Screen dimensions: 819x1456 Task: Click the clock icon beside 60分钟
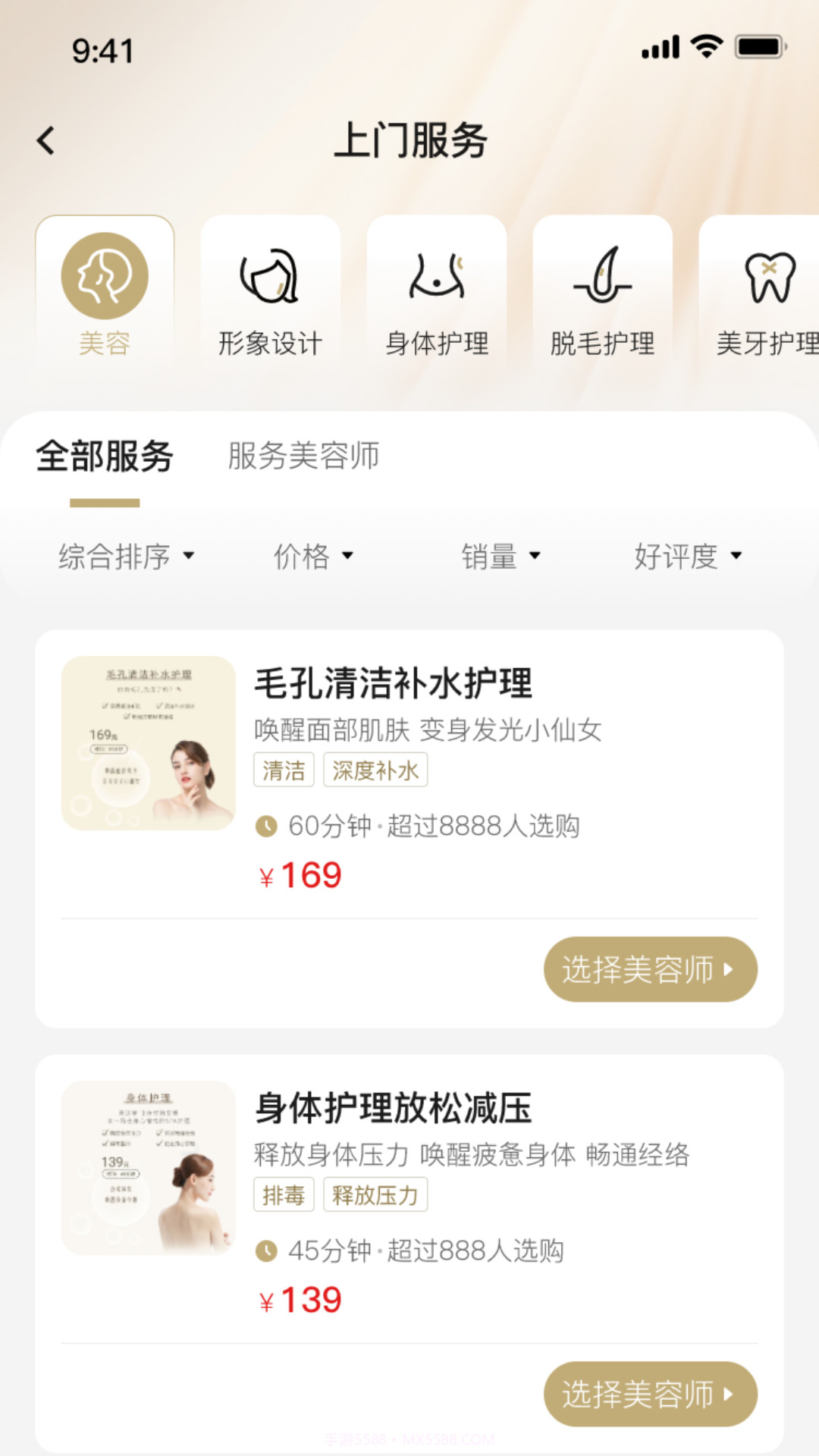266,828
